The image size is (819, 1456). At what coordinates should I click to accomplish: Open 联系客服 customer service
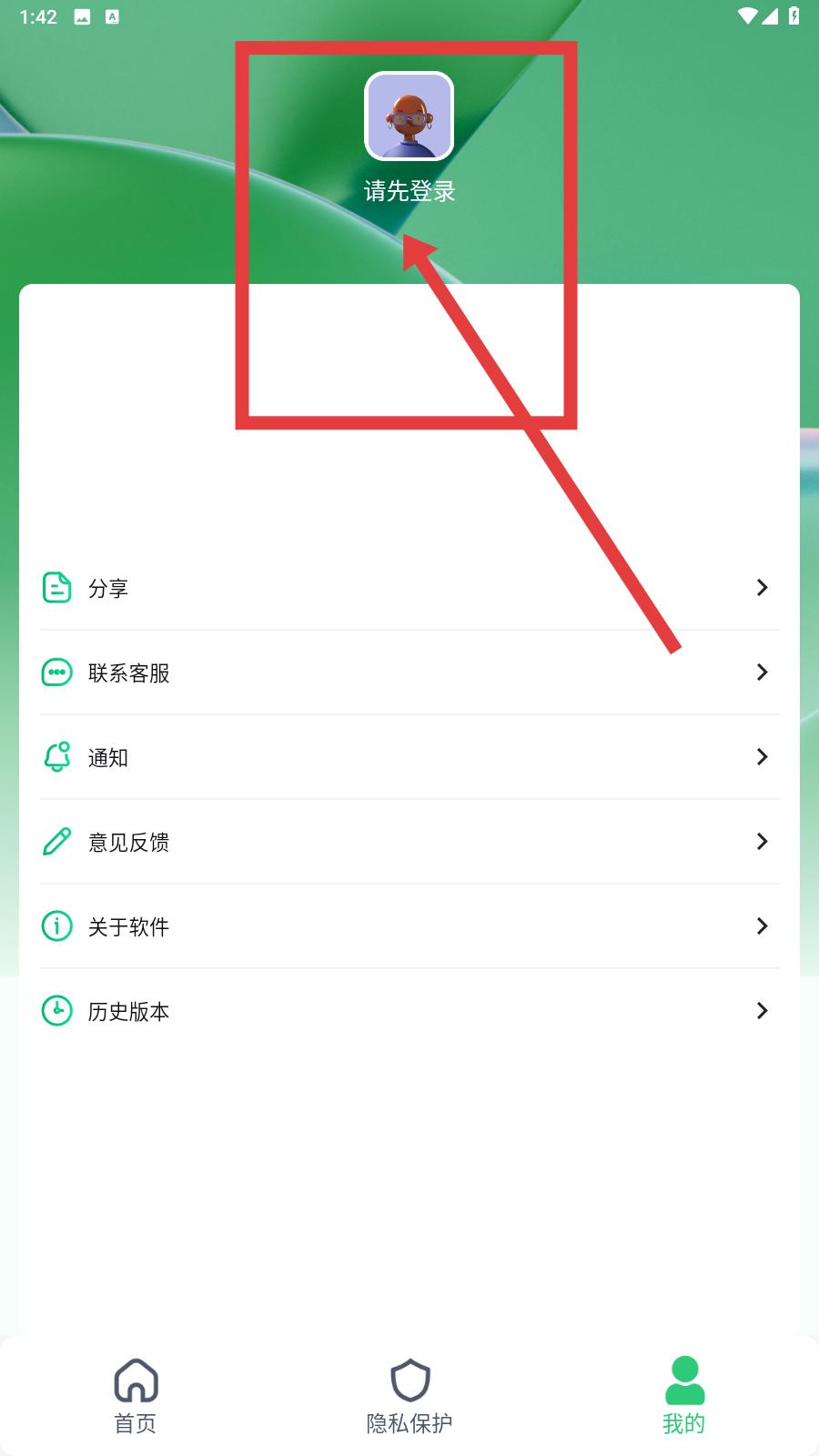[x=409, y=672]
